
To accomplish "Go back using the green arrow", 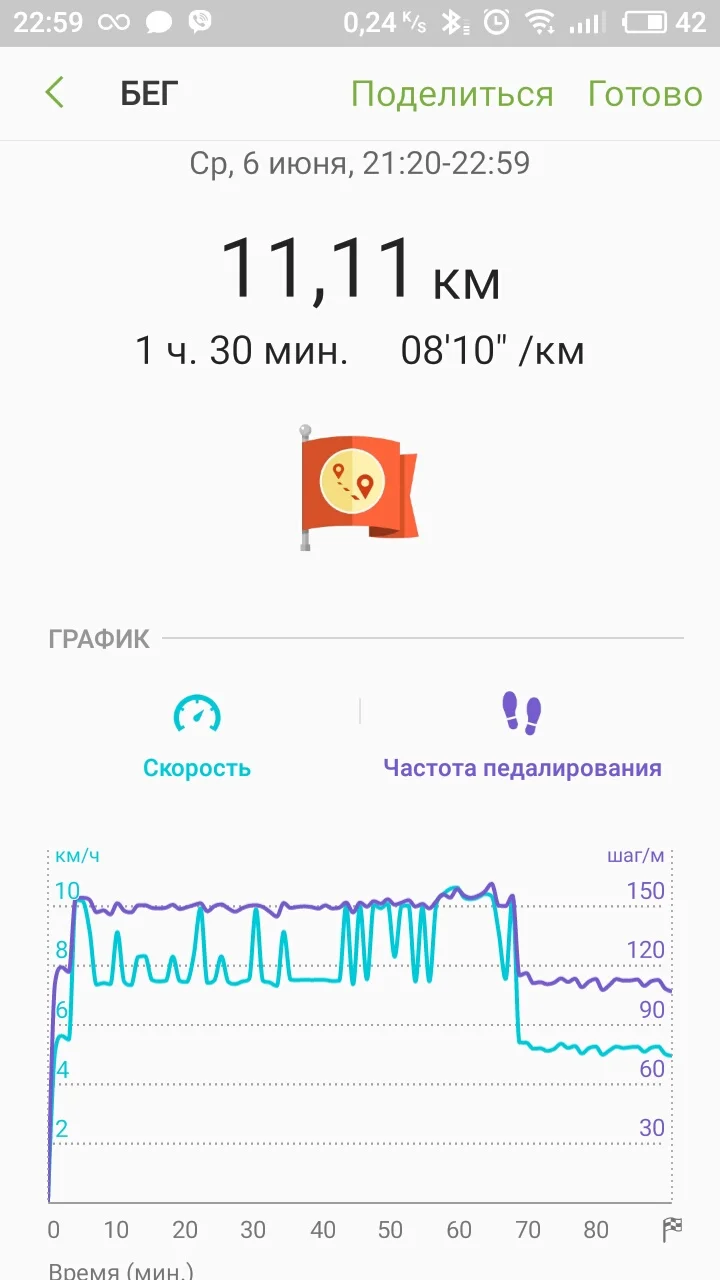I will pyautogui.click(x=55, y=94).
